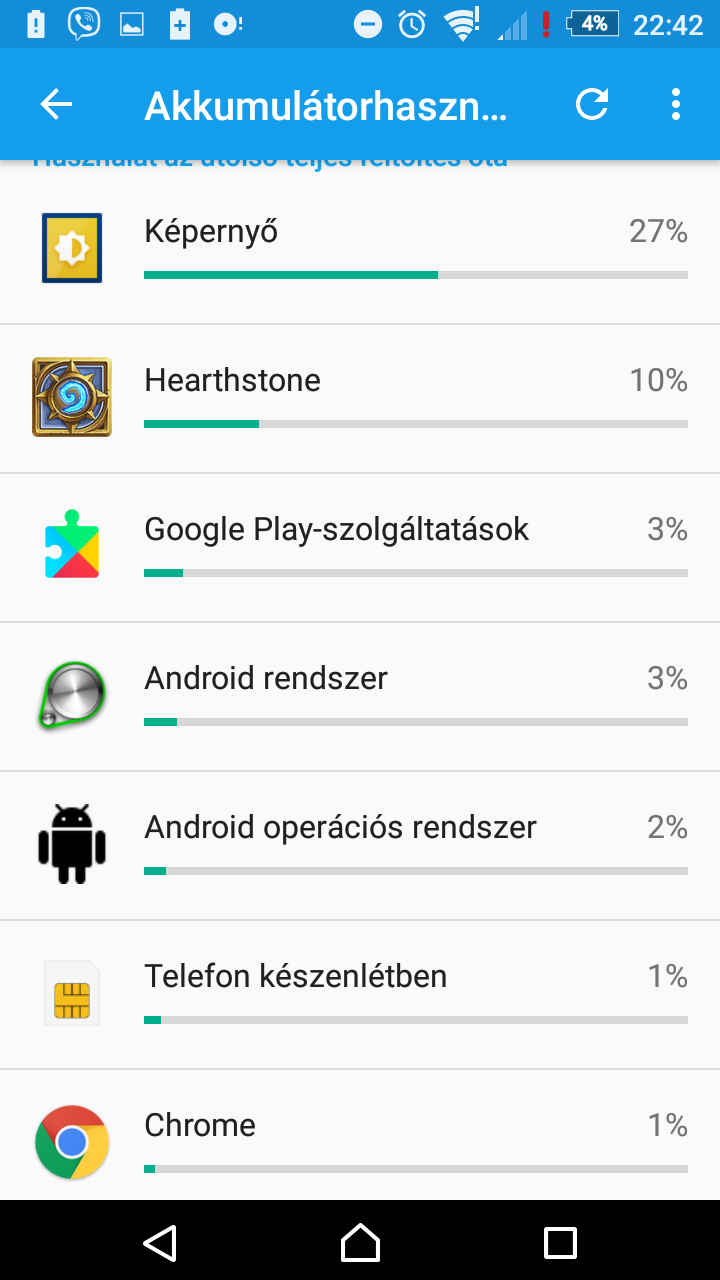Open Képernyő battery details
The image size is (720, 1280).
tap(360, 249)
